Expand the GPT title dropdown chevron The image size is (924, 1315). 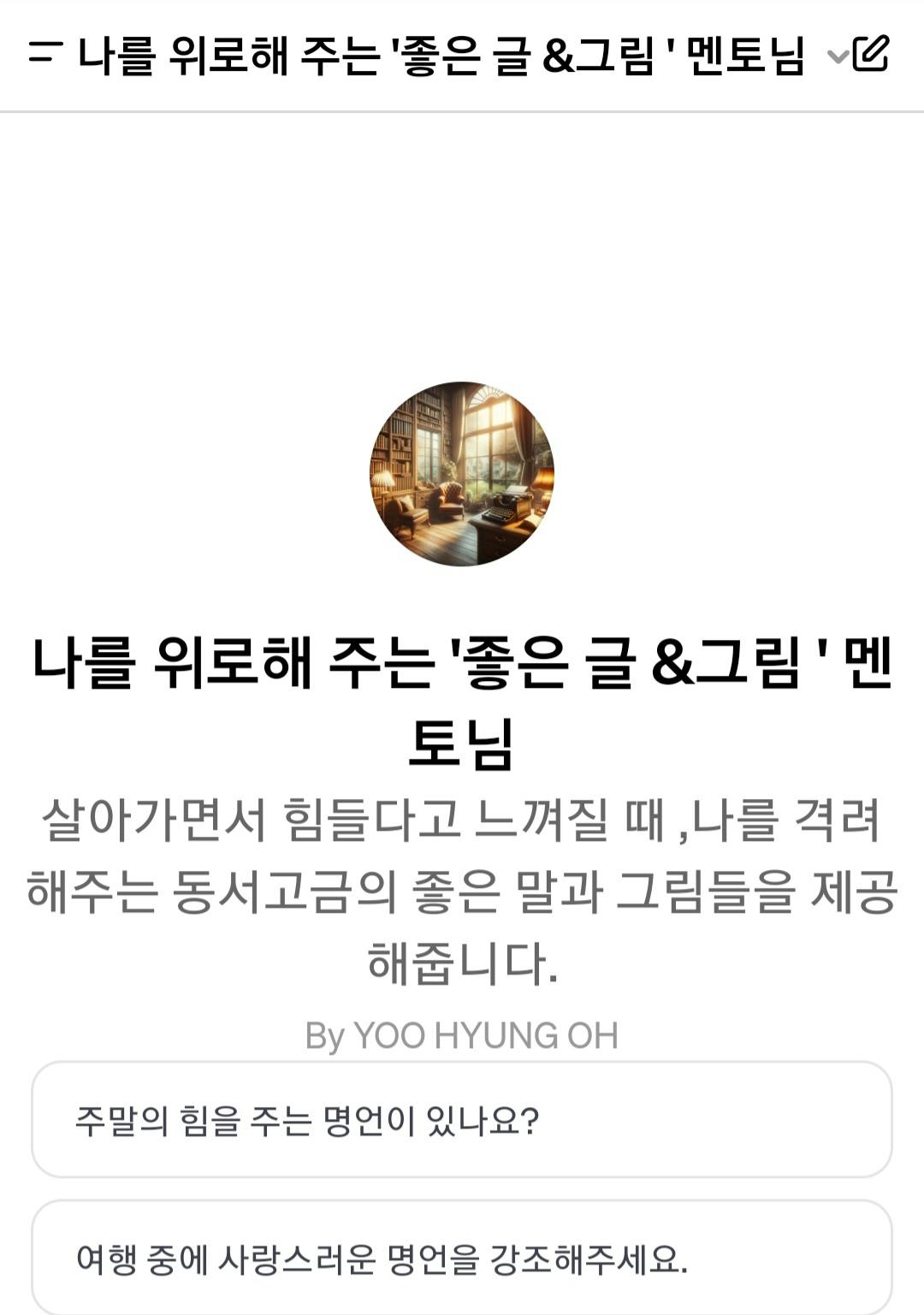837,56
